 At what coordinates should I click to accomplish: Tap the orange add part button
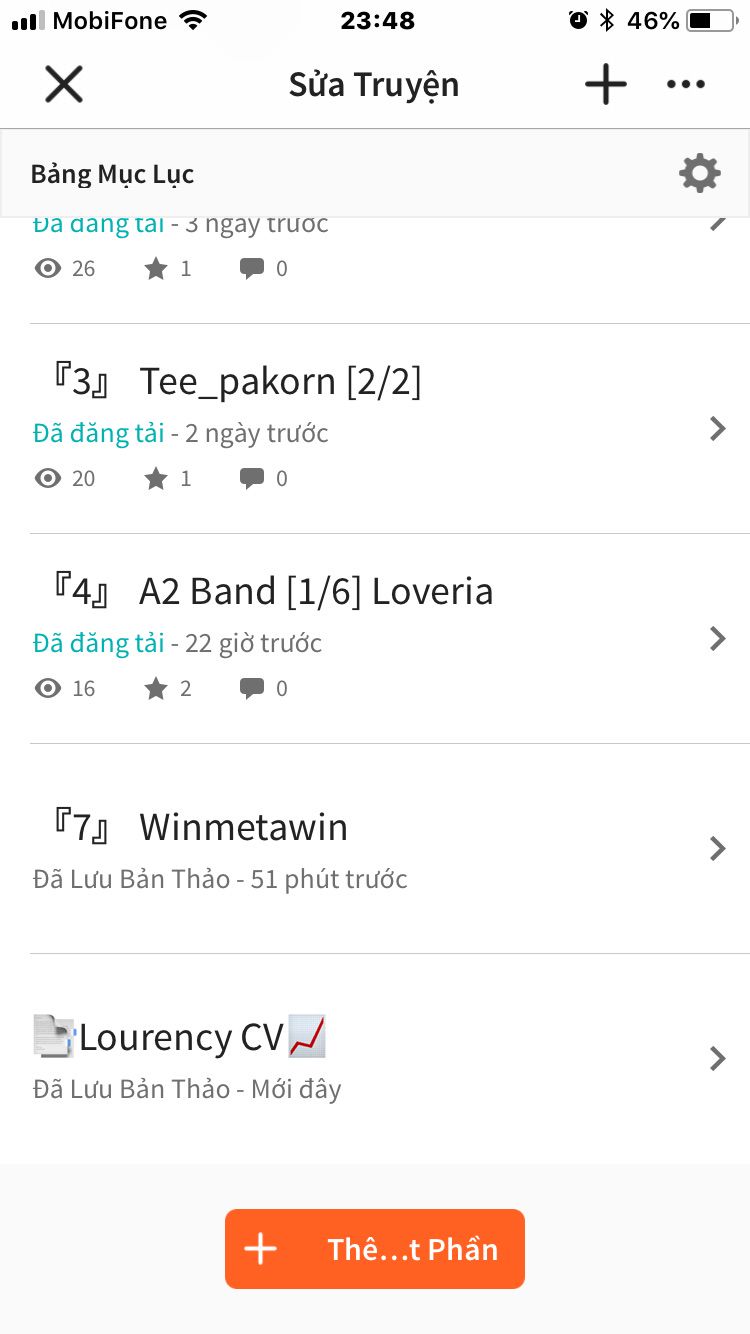pos(375,1249)
